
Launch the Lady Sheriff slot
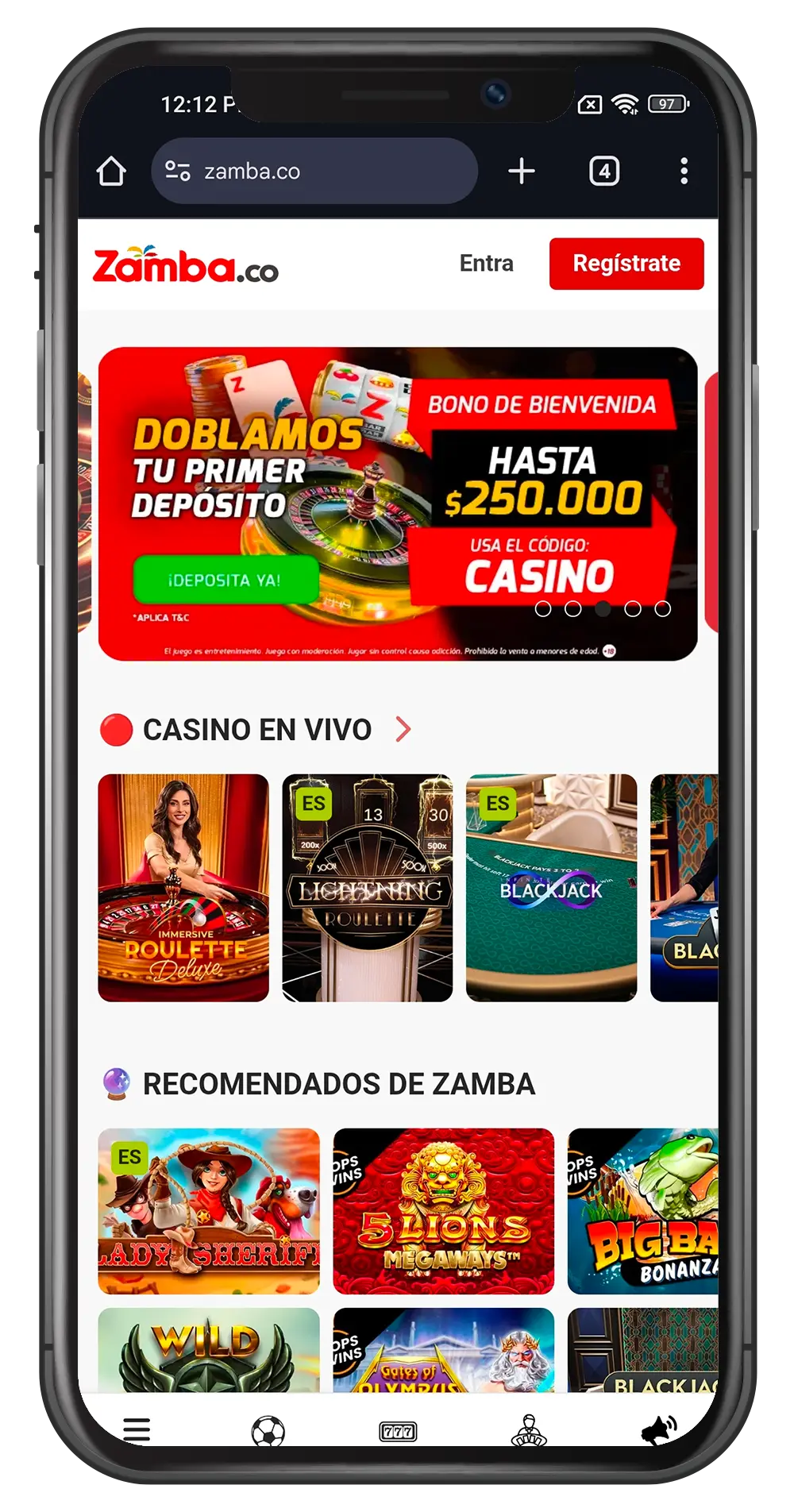[209, 1210]
